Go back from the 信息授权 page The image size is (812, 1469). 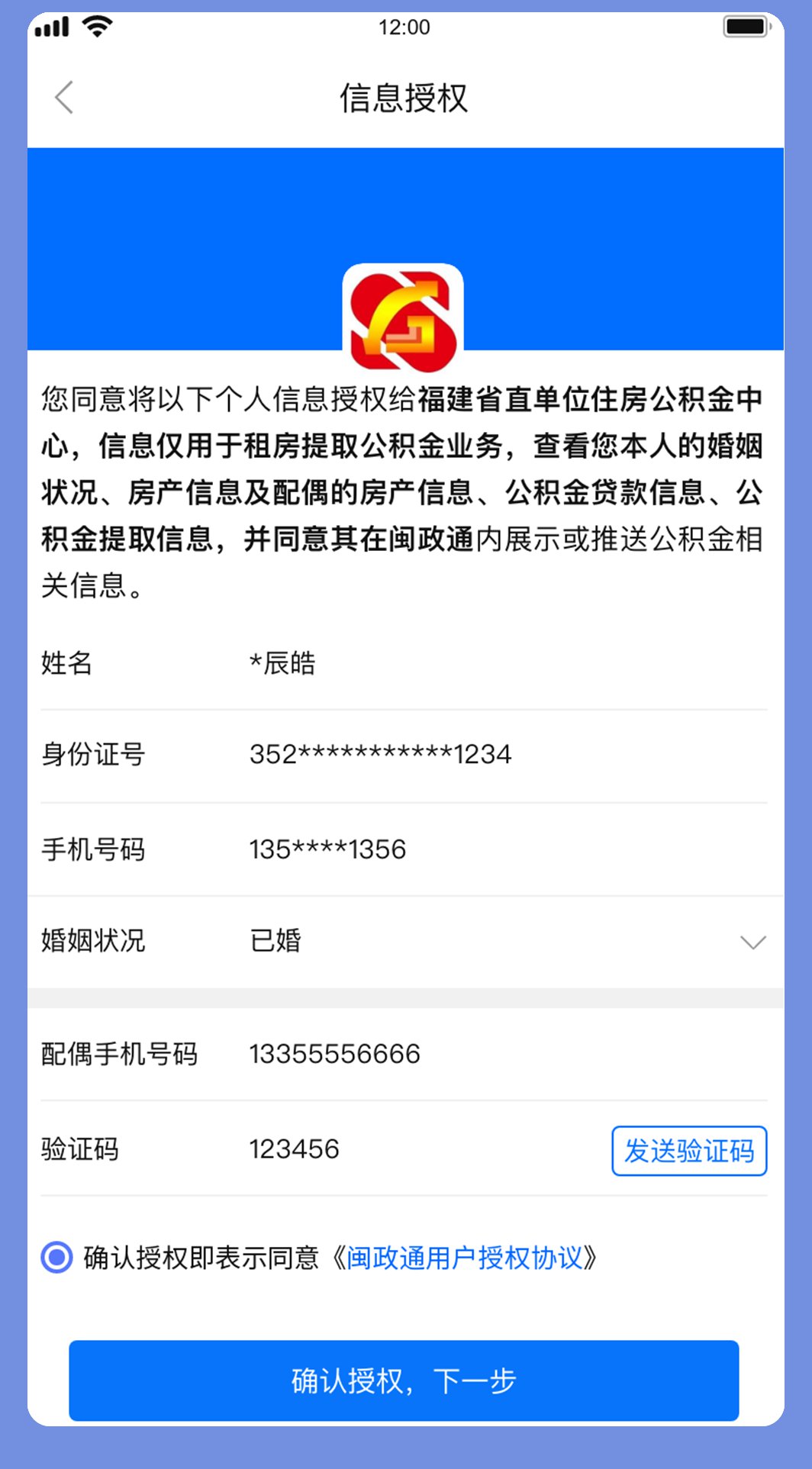coord(65,98)
